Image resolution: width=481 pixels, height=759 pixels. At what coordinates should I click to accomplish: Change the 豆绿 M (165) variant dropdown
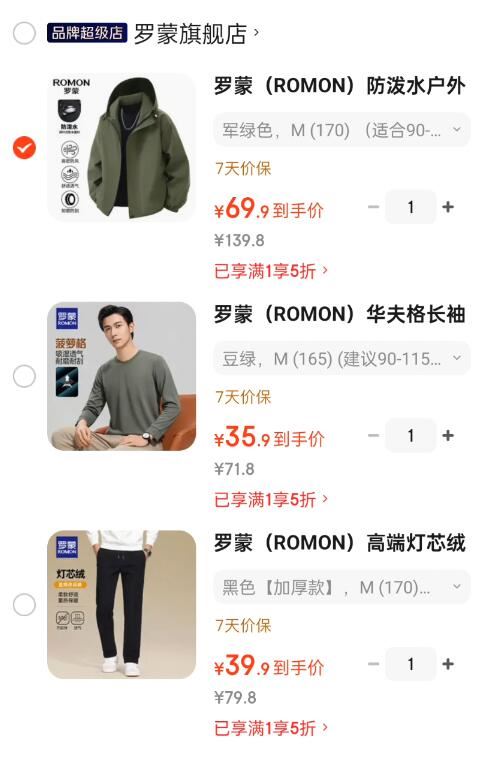342,358
